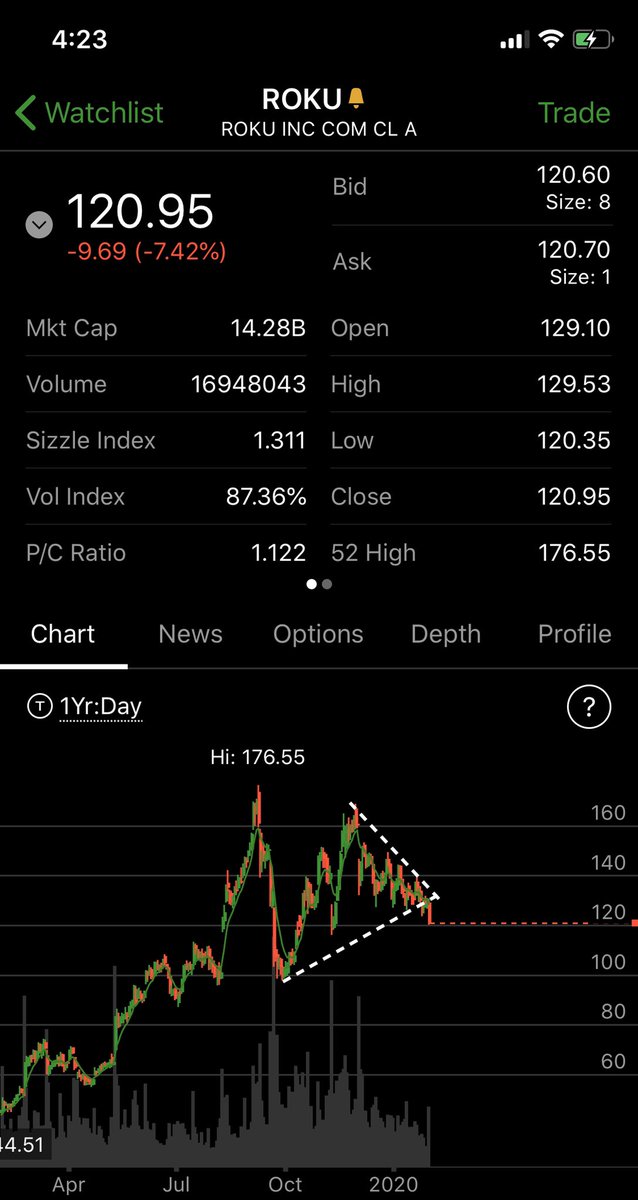The image size is (638, 1200).
Task: Go back to the Watchlist
Action: [x=89, y=113]
